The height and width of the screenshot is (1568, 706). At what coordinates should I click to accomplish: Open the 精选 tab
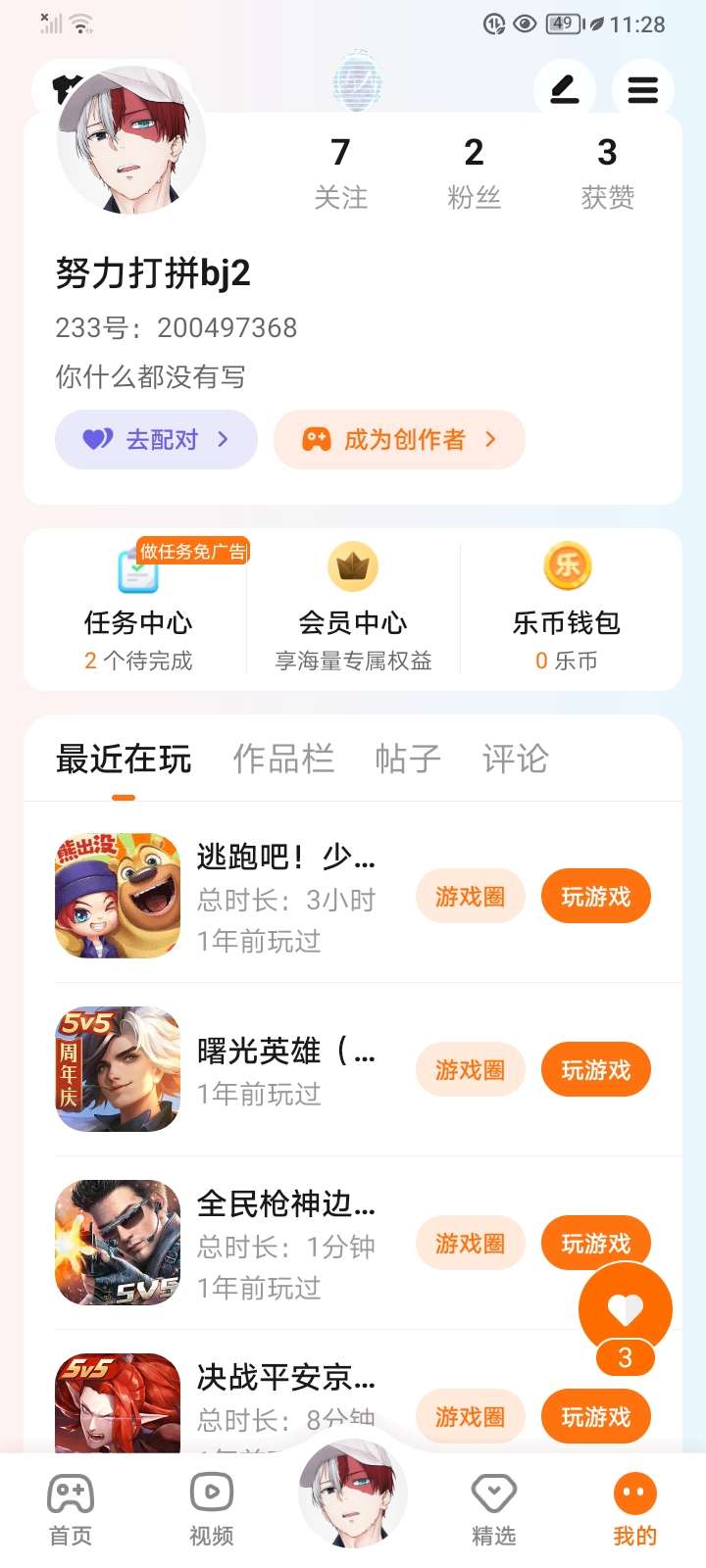point(493,1509)
